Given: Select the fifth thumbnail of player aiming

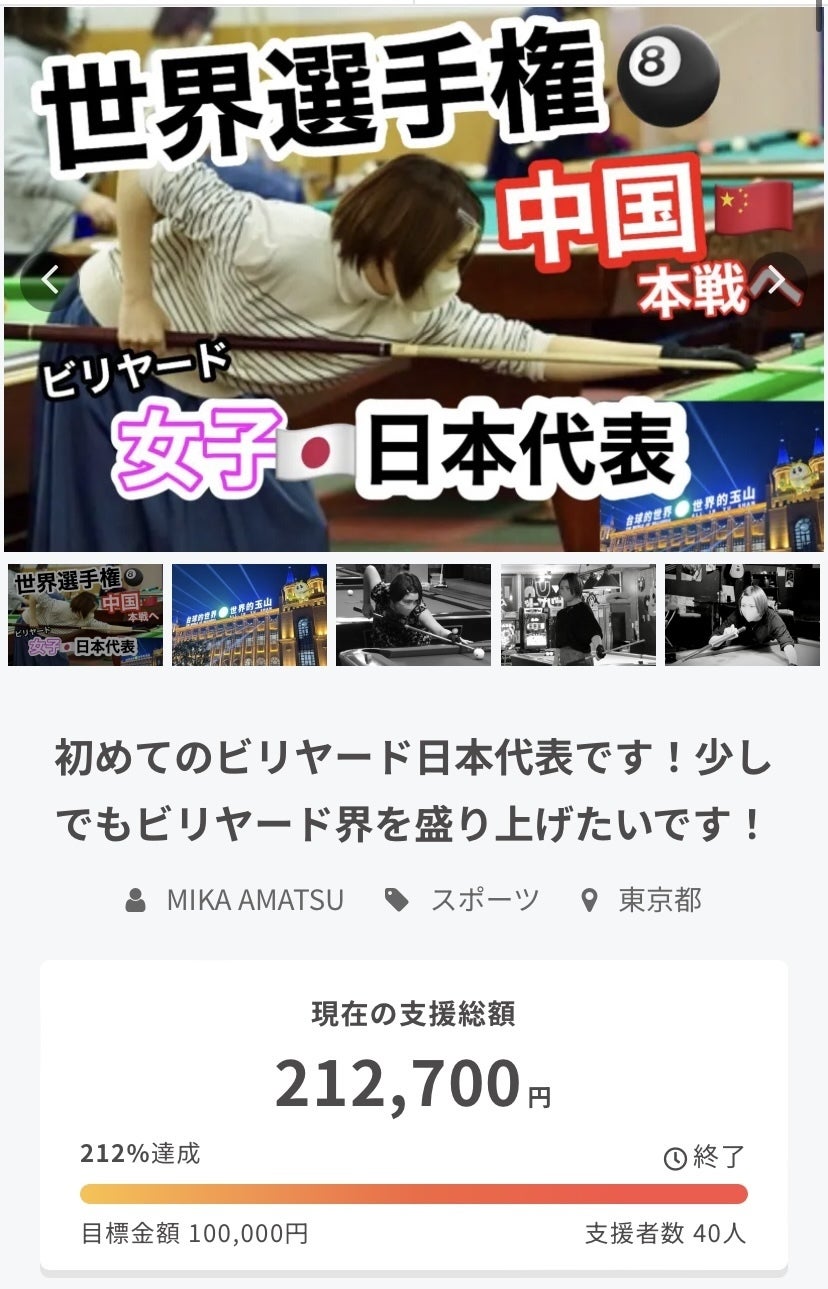Looking at the screenshot, I should point(742,615).
